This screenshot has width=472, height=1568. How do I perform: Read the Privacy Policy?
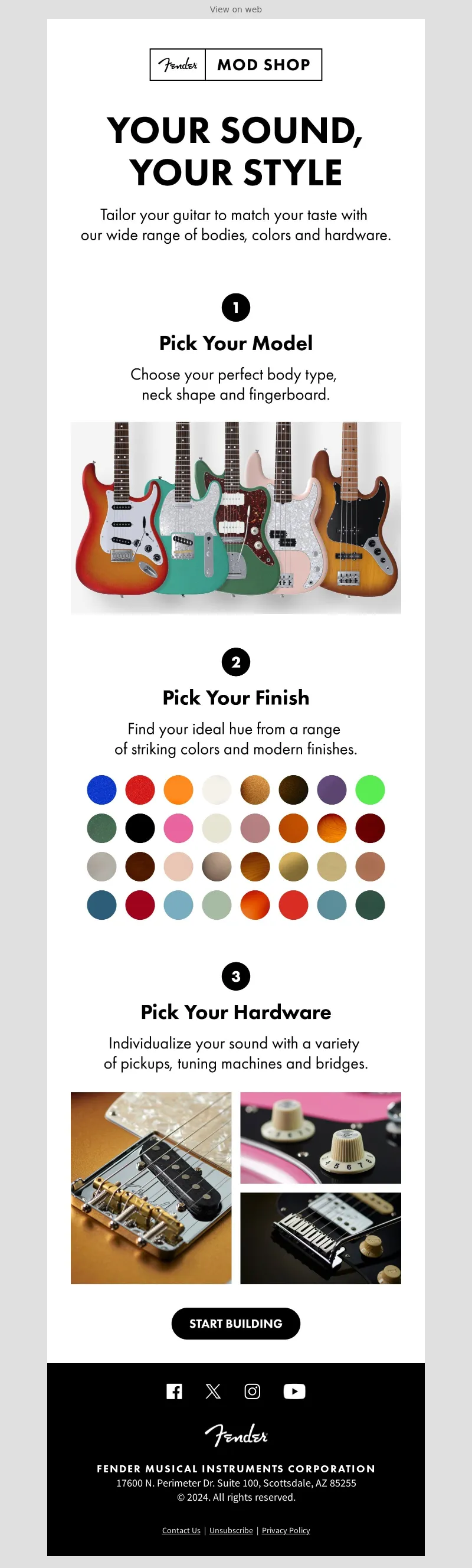(x=286, y=1530)
